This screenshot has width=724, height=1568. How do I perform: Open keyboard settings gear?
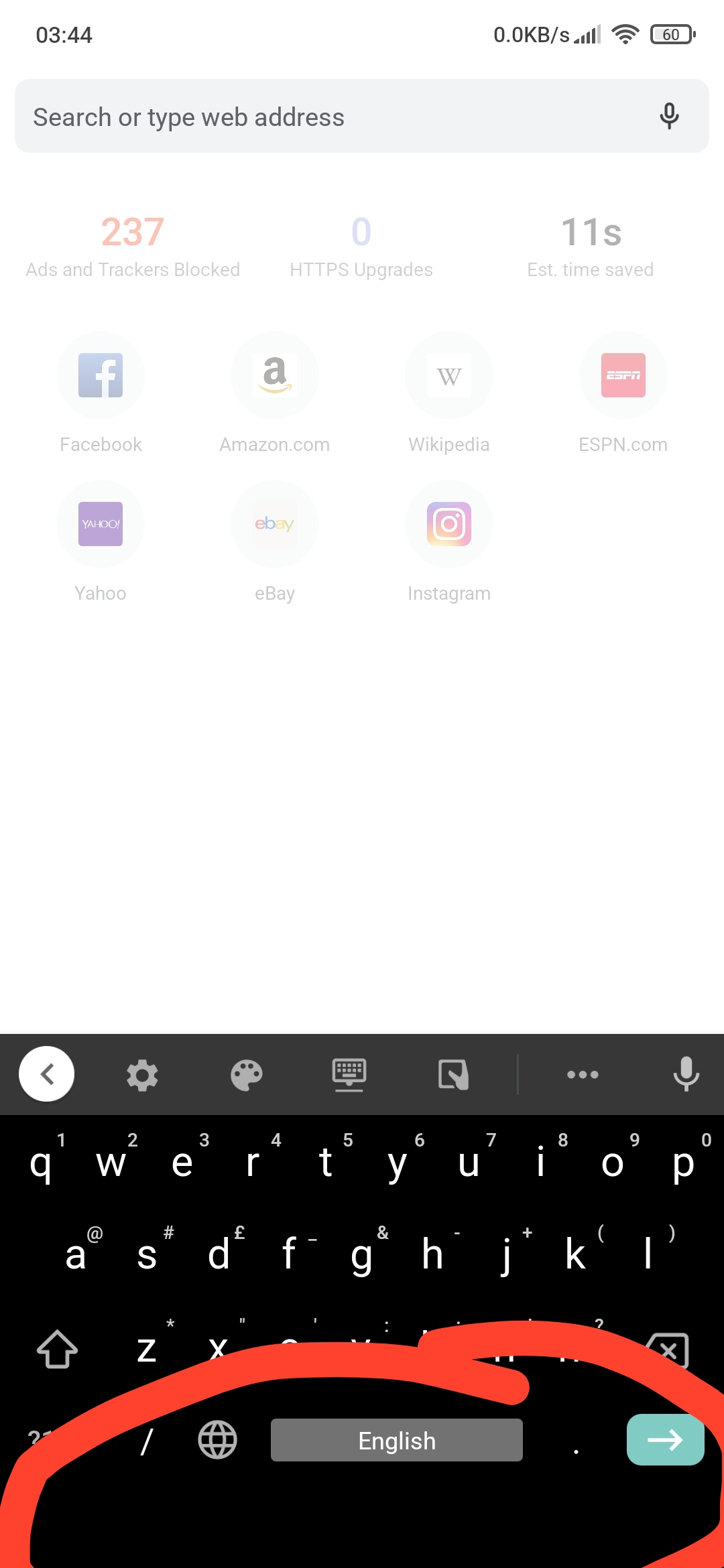click(x=142, y=1075)
